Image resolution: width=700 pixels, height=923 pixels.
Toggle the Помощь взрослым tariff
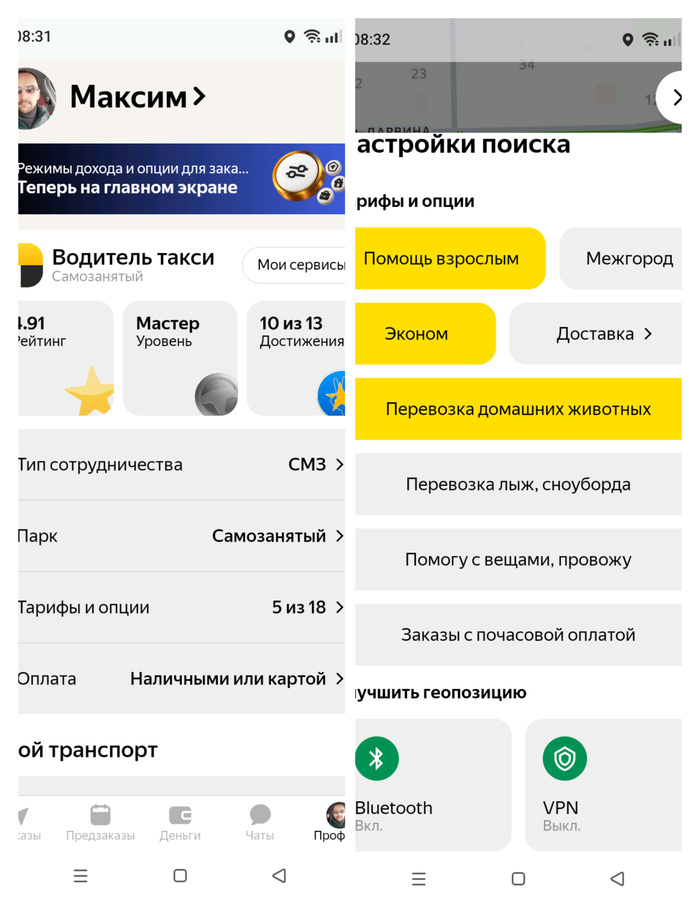[x=450, y=258]
